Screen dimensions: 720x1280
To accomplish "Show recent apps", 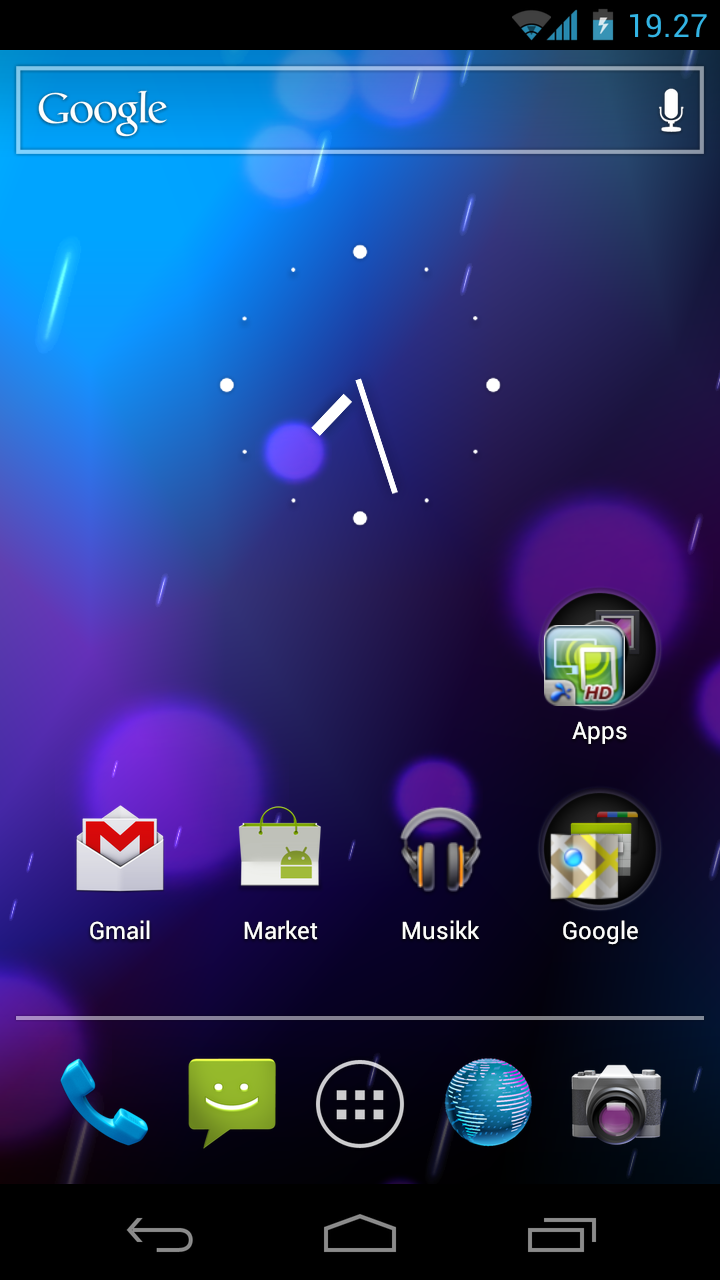I will pyautogui.click(x=561, y=1235).
